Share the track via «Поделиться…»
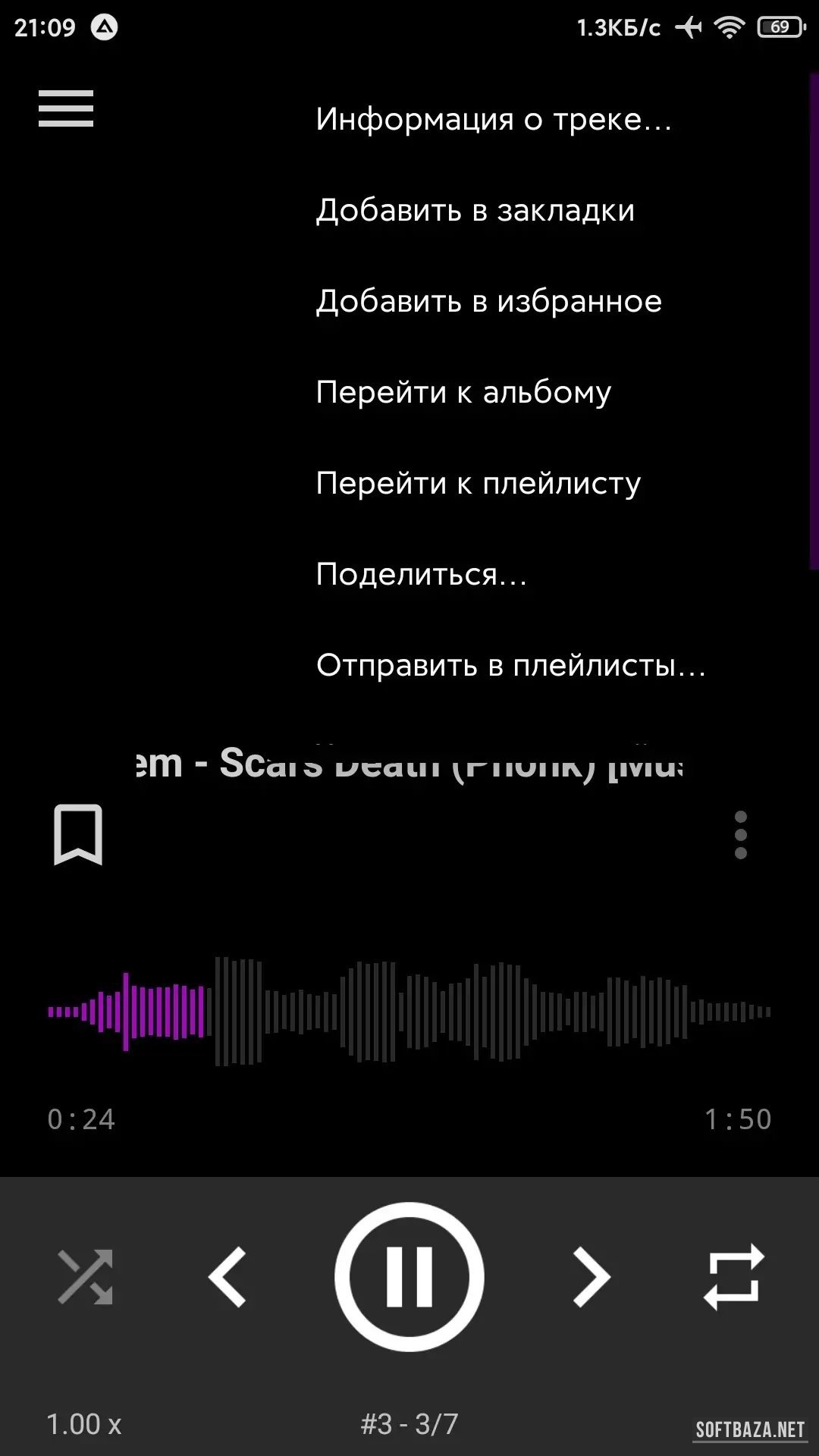 [x=422, y=574]
